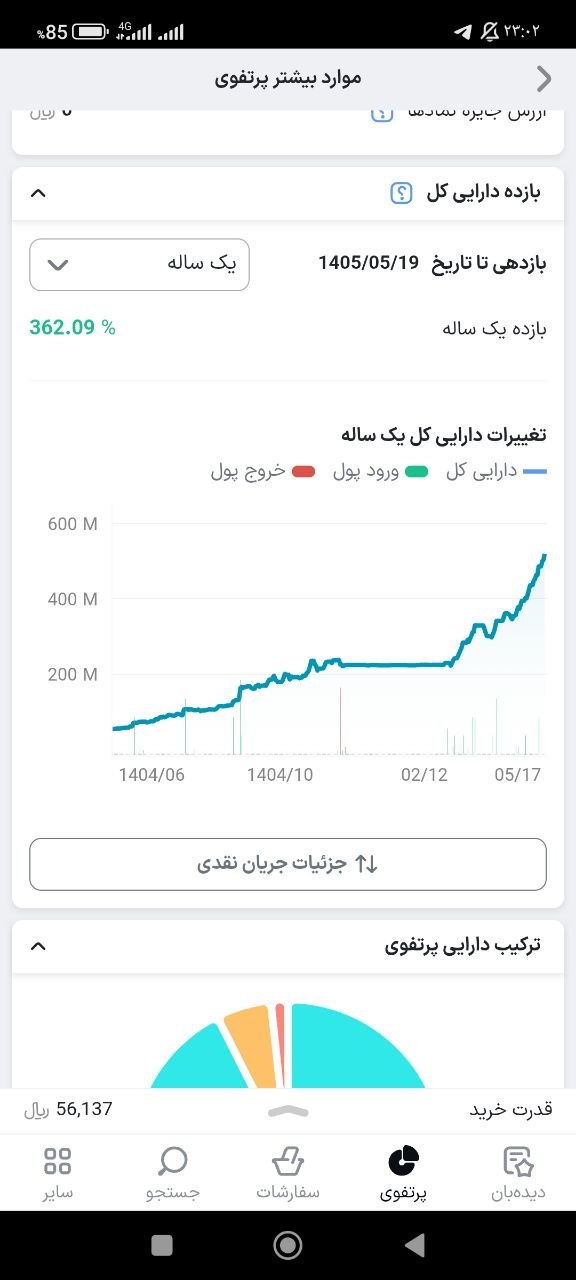Switch to the پرتفوی tab

pos(403,1172)
